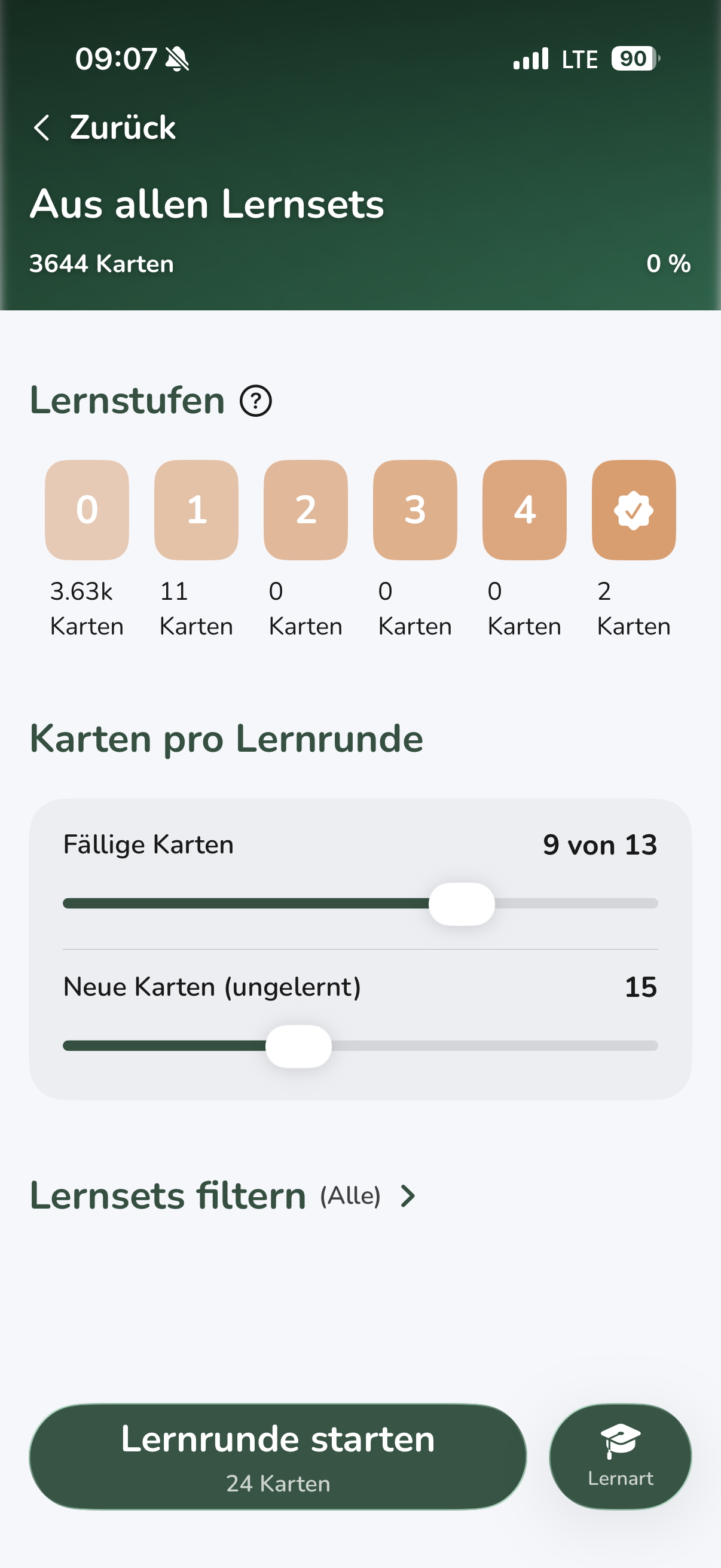Open the Zurück back chevron
The height and width of the screenshot is (1568, 721).
43,127
